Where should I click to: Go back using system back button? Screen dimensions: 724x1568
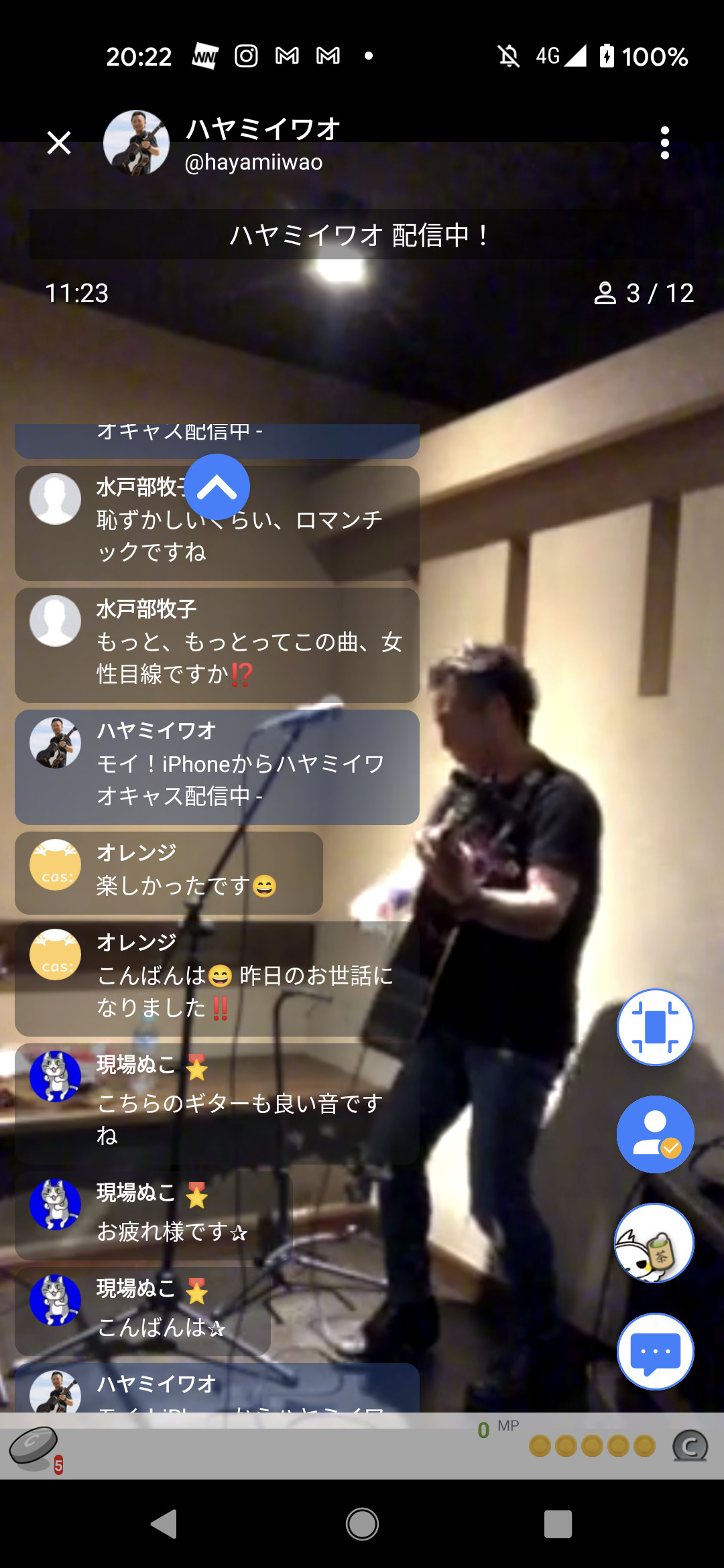point(164,1524)
